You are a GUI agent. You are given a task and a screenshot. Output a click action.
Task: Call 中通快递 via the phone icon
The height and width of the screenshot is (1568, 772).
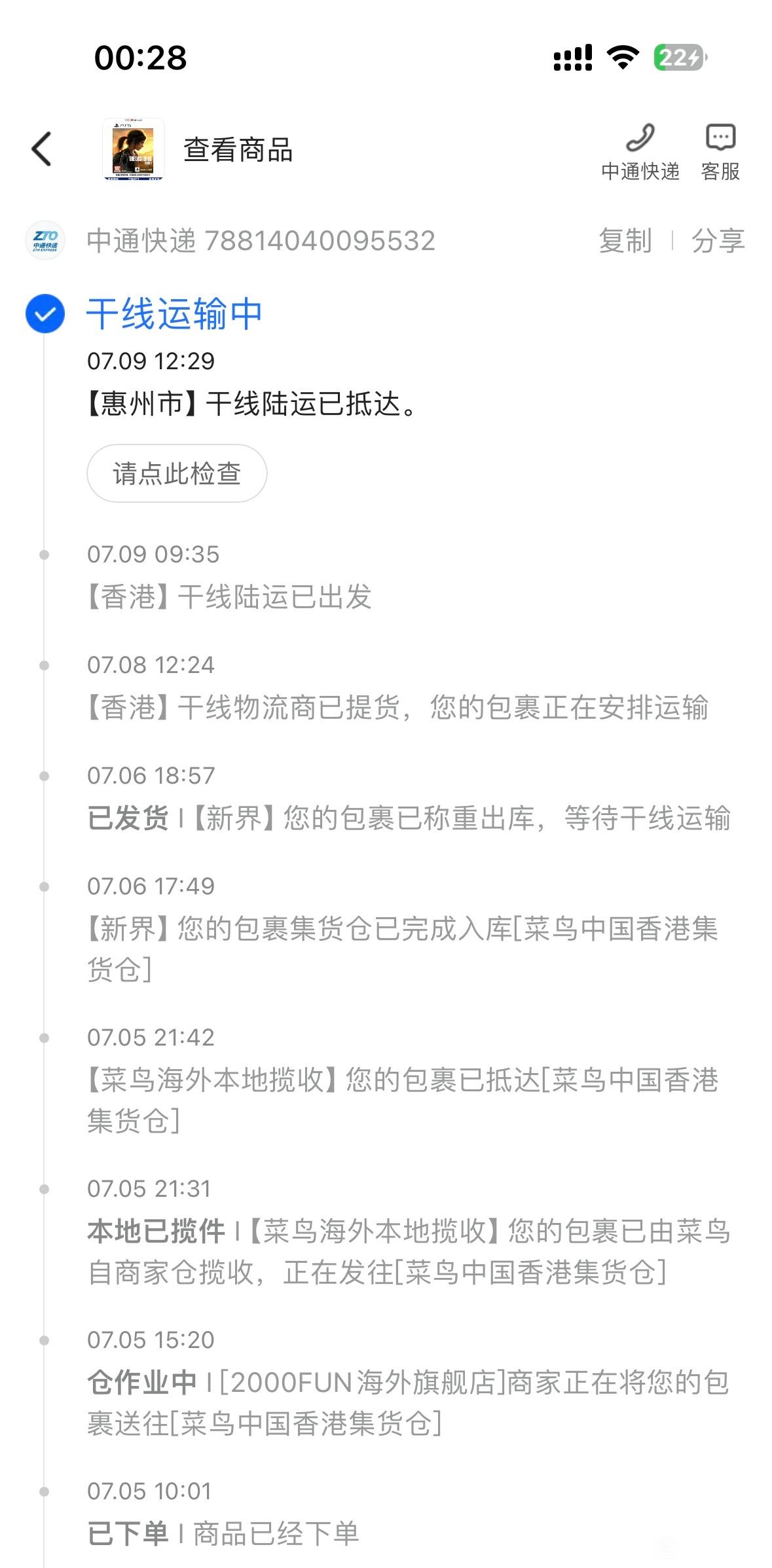pos(640,152)
